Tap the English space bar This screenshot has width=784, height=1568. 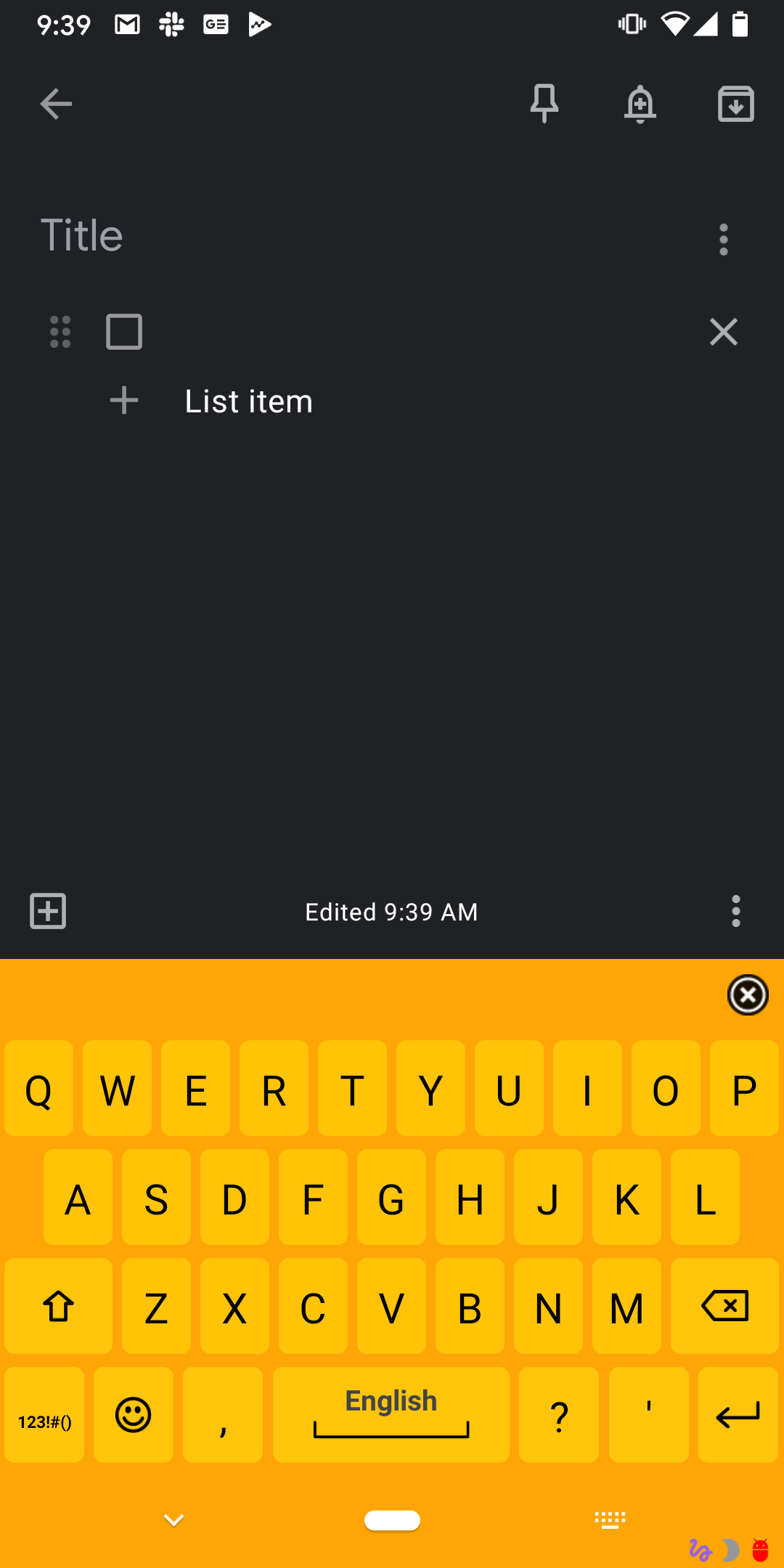[391, 1415]
